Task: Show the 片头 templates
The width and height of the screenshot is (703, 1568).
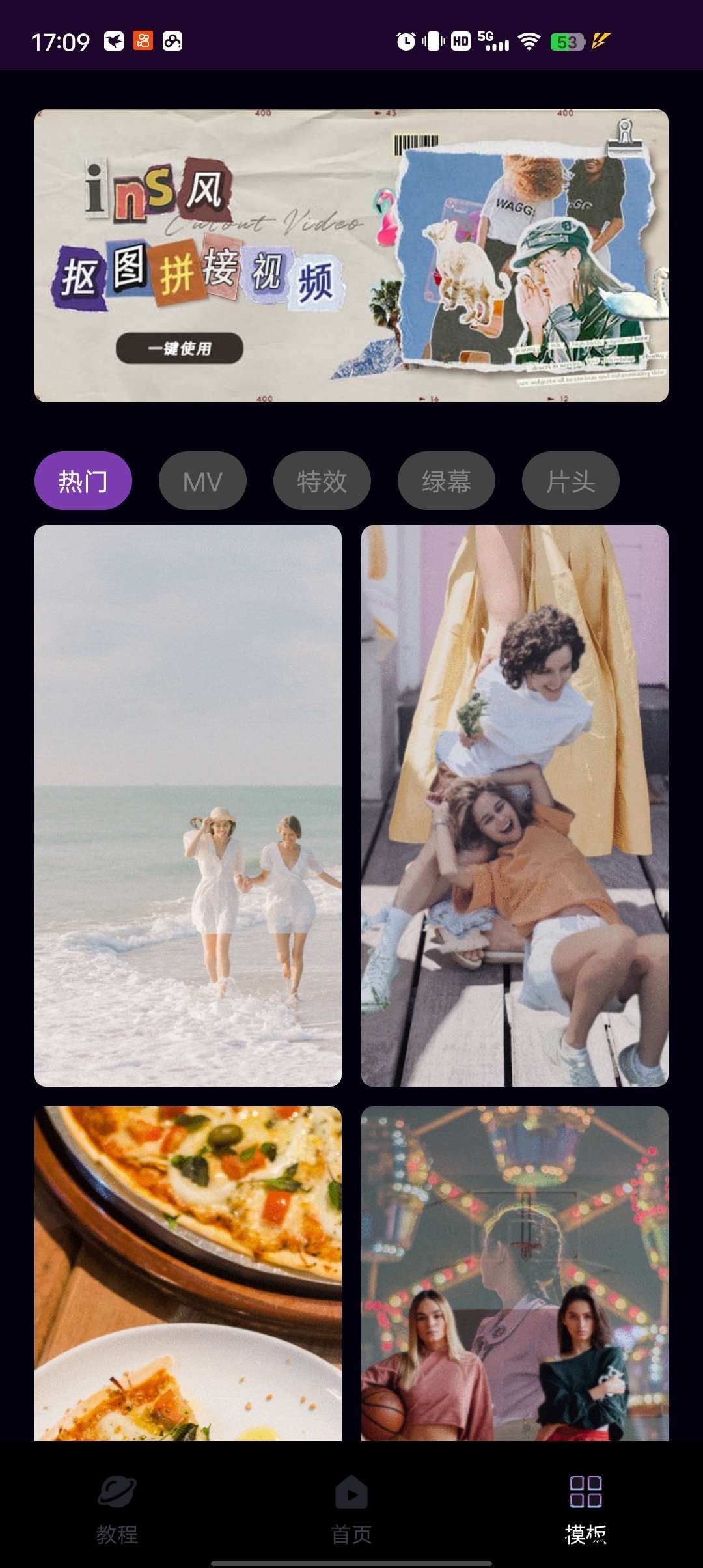Action: pos(571,481)
